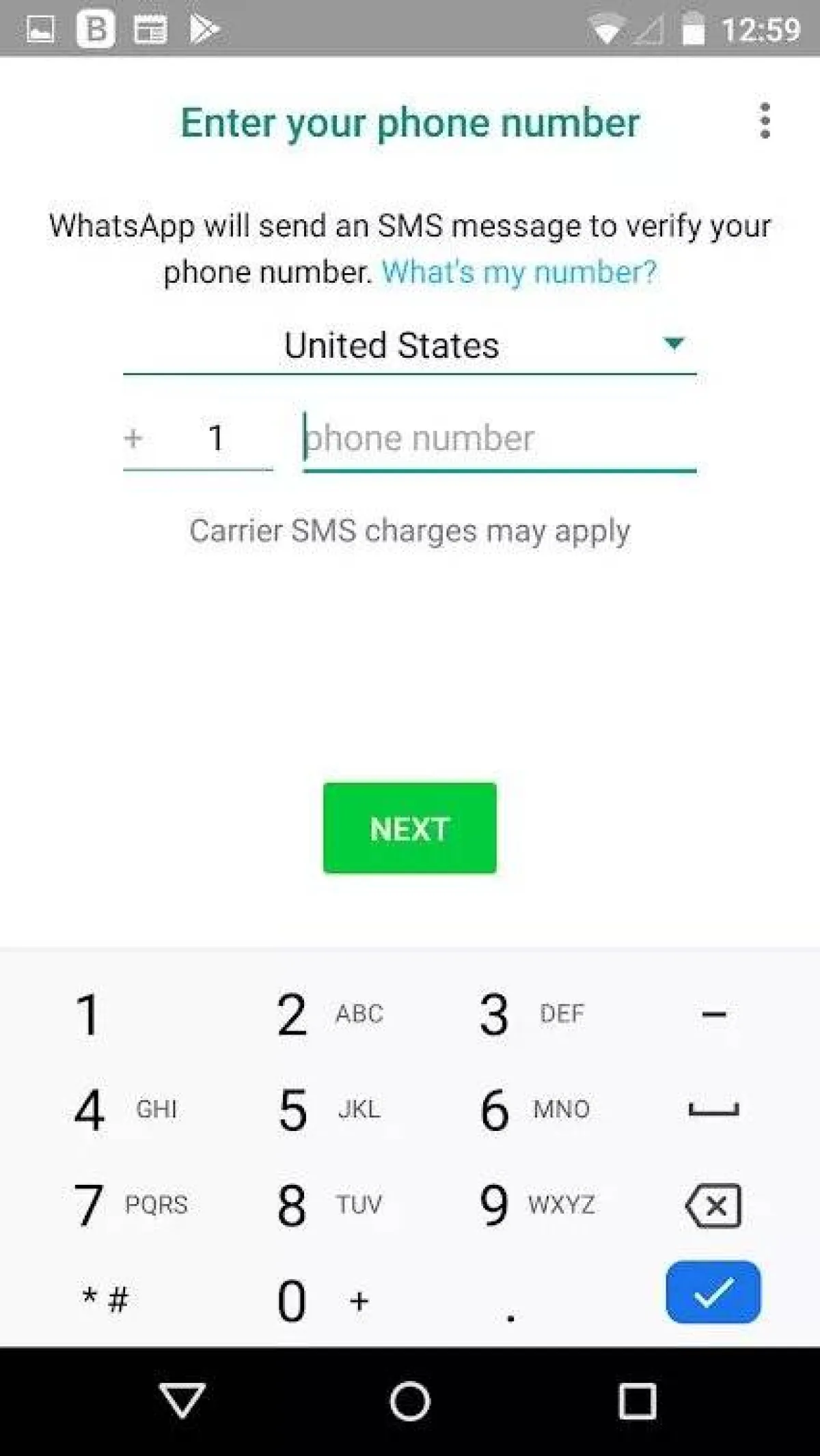Tap the "What's my number?" link
This screenshot has width=820, height=1456.
[x=519, y=272]
